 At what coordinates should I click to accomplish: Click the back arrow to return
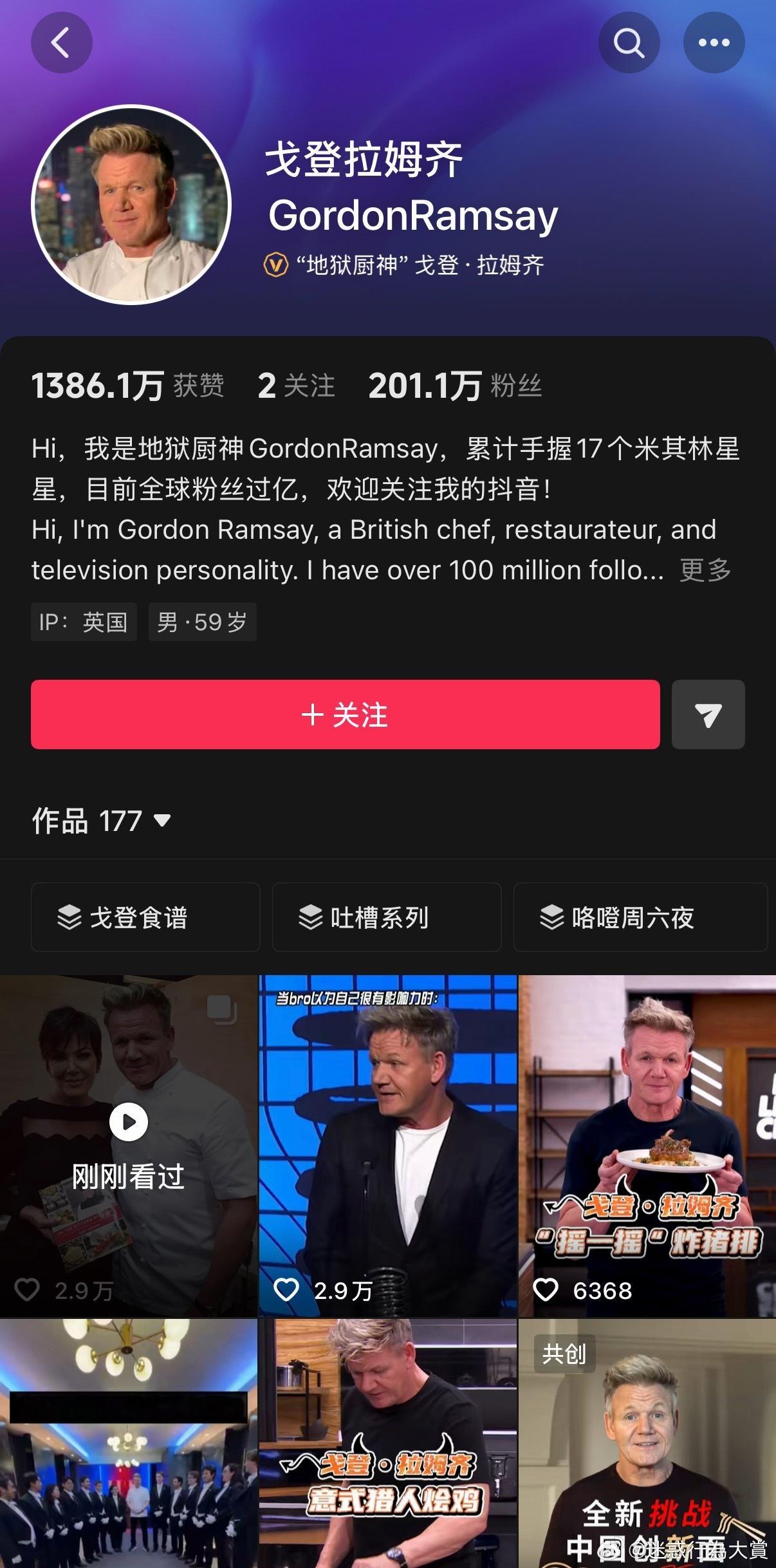pyautogui.click(x=61, y=42)
